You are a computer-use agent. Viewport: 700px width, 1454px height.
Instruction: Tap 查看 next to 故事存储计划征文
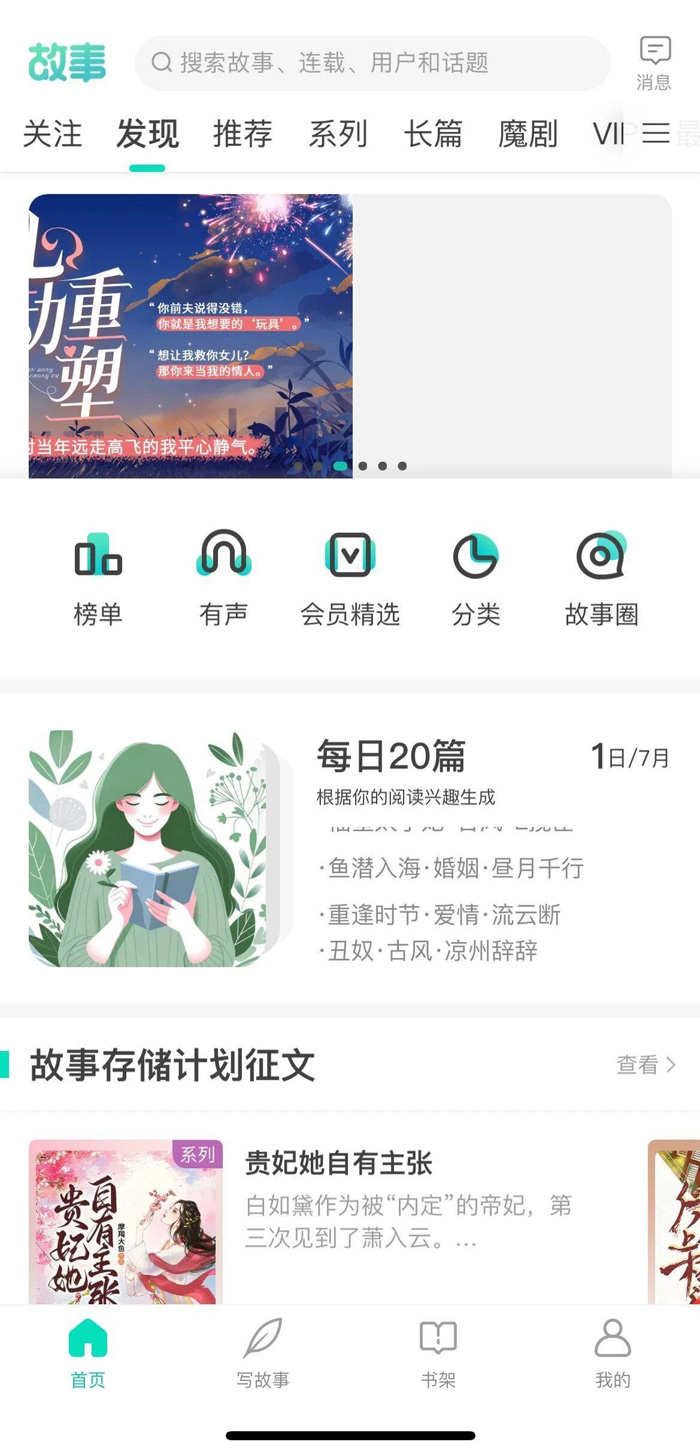(x=646, y=1065)
